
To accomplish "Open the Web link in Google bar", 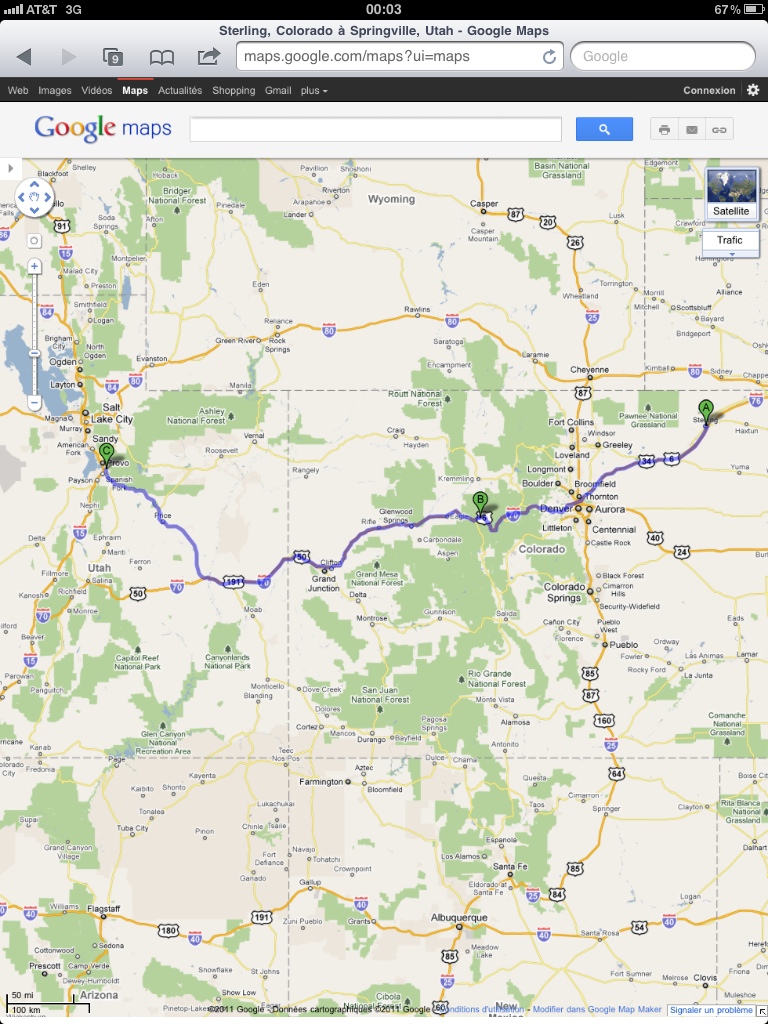I will point(18,91).
